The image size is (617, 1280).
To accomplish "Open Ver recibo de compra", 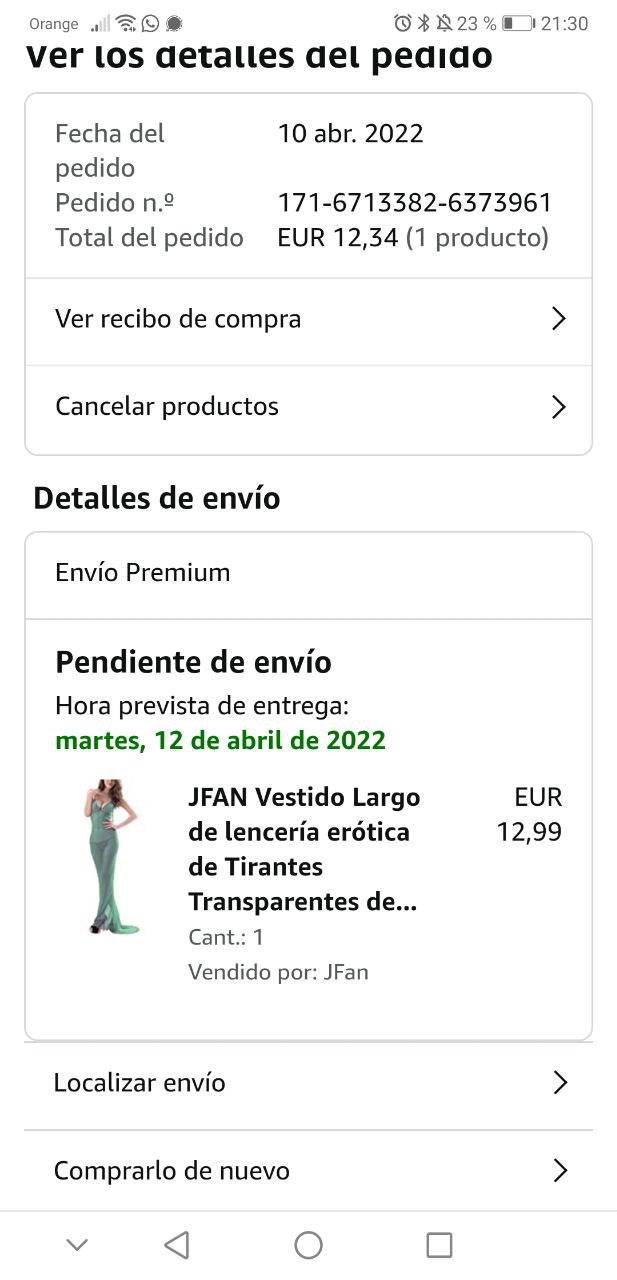I will (x=308, y=320).
